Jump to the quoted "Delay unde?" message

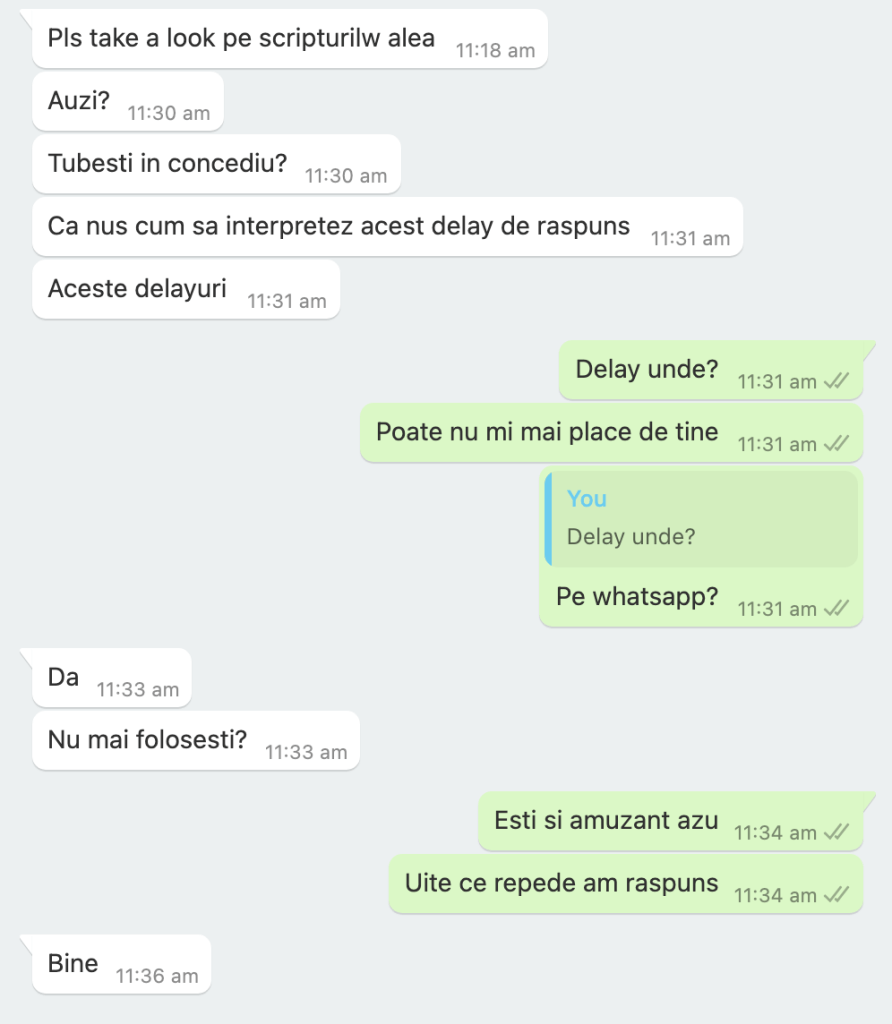click(700, 518)
